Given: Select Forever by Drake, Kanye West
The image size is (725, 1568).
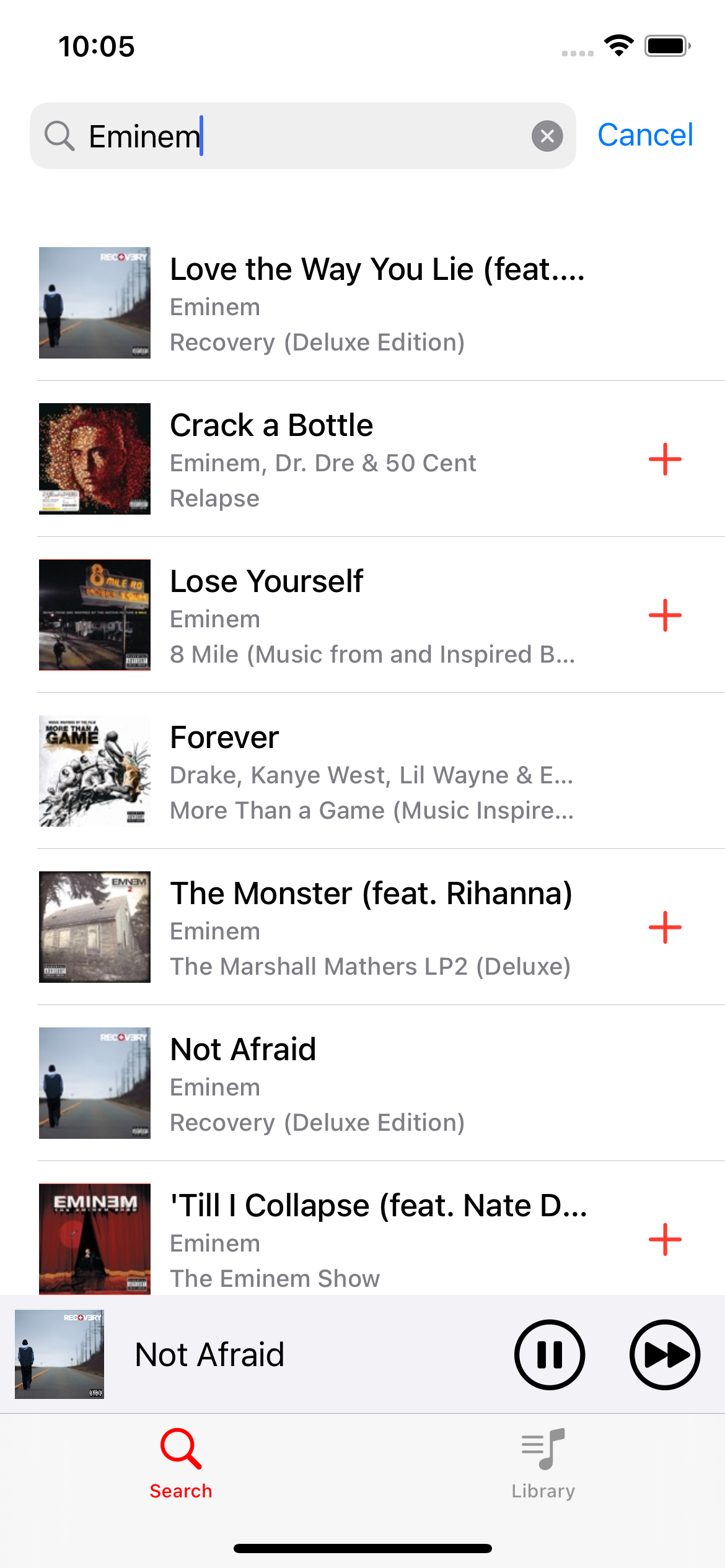Looking at the screenshot, I should [372, 772].
